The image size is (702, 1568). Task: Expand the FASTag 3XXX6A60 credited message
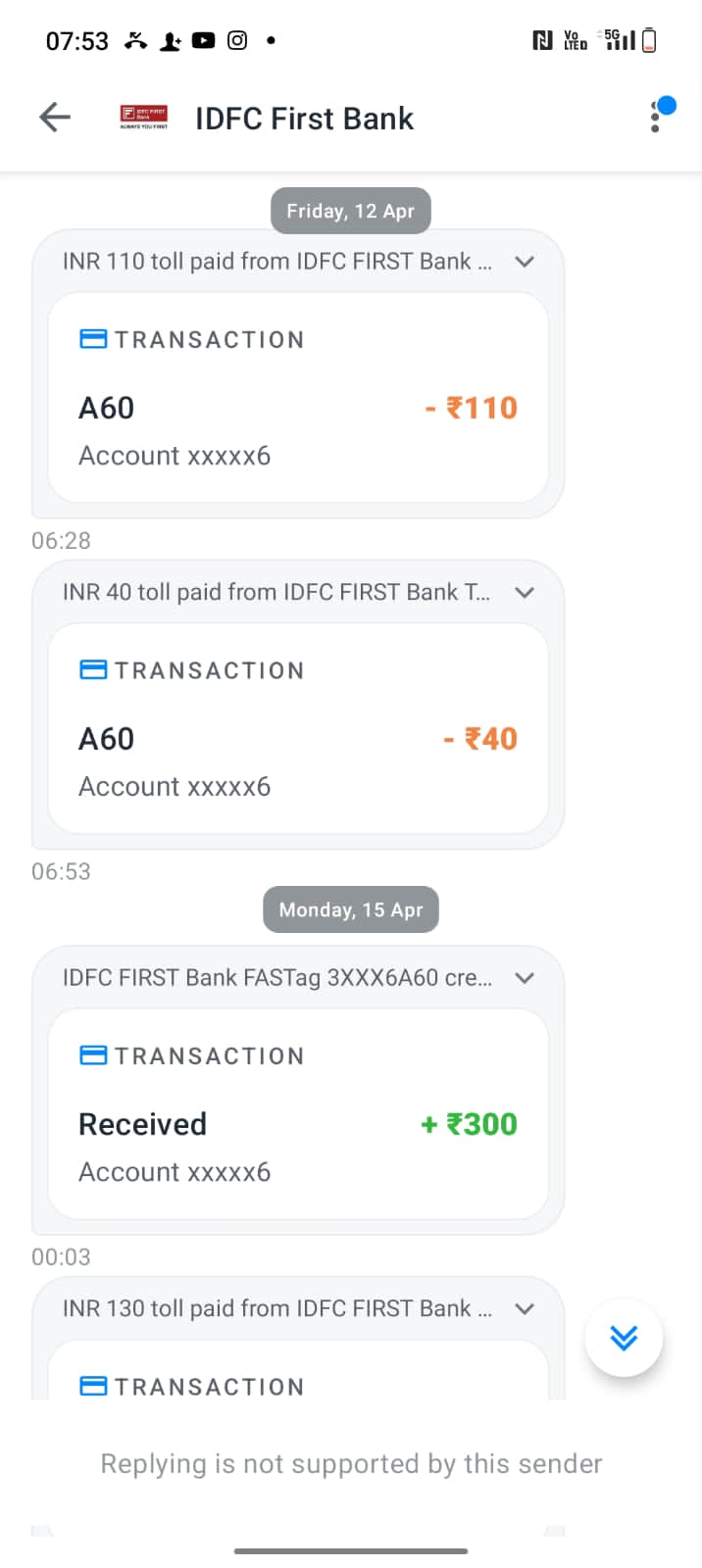point(525,978)
